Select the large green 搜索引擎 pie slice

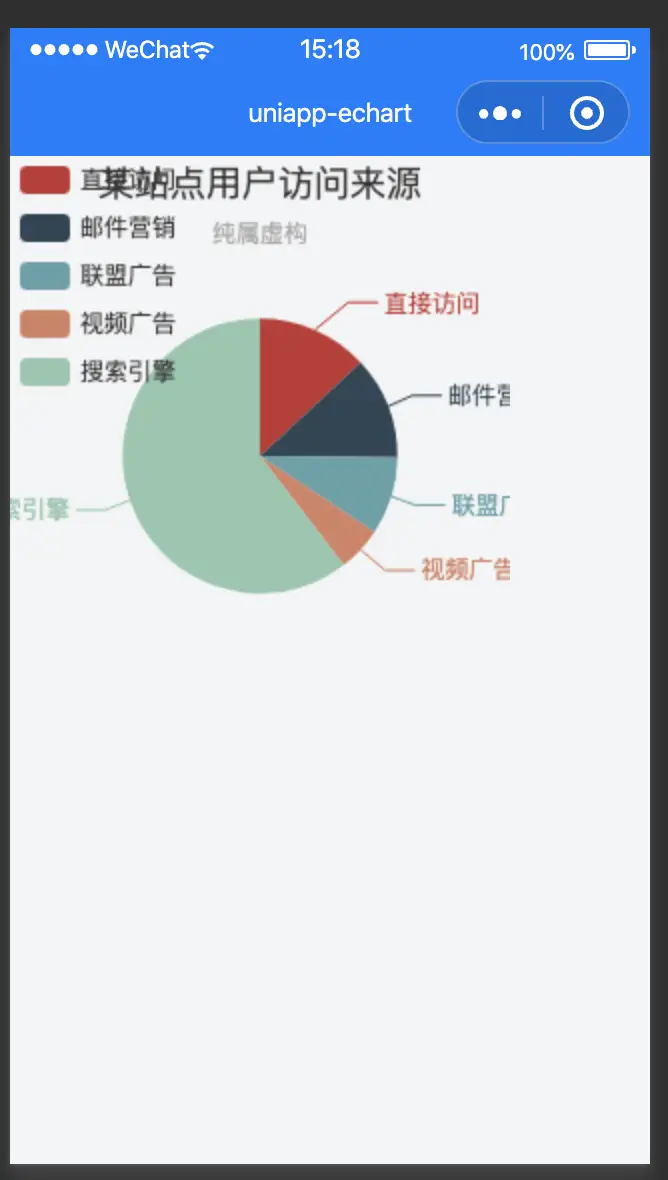click(196, 467)
